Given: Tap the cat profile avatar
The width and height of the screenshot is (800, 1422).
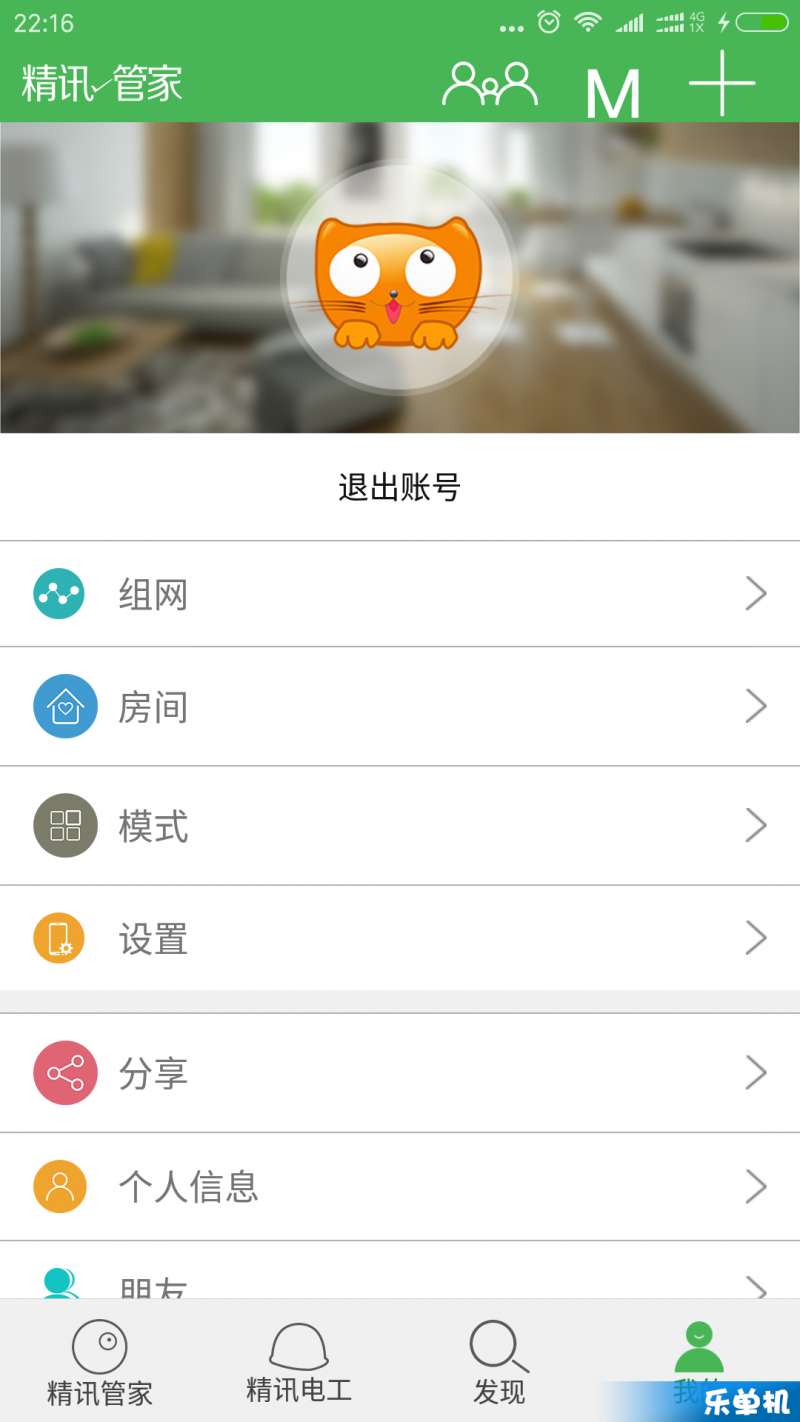Looking at the screenshot, I should point(399,278).
